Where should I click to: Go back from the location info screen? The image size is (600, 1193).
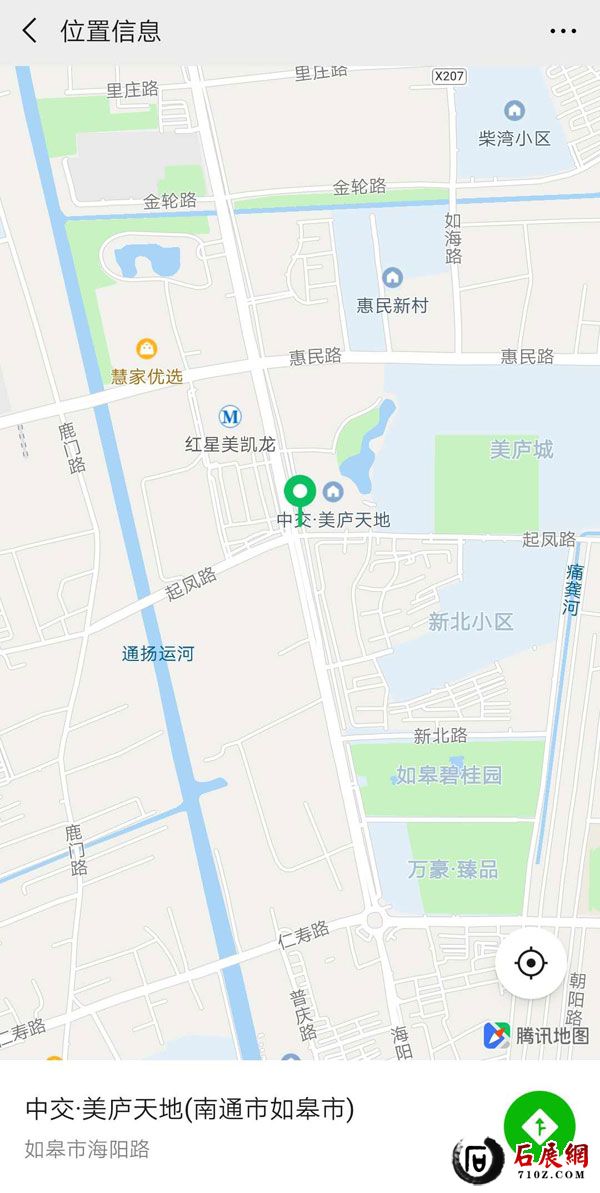pos(30,31)
